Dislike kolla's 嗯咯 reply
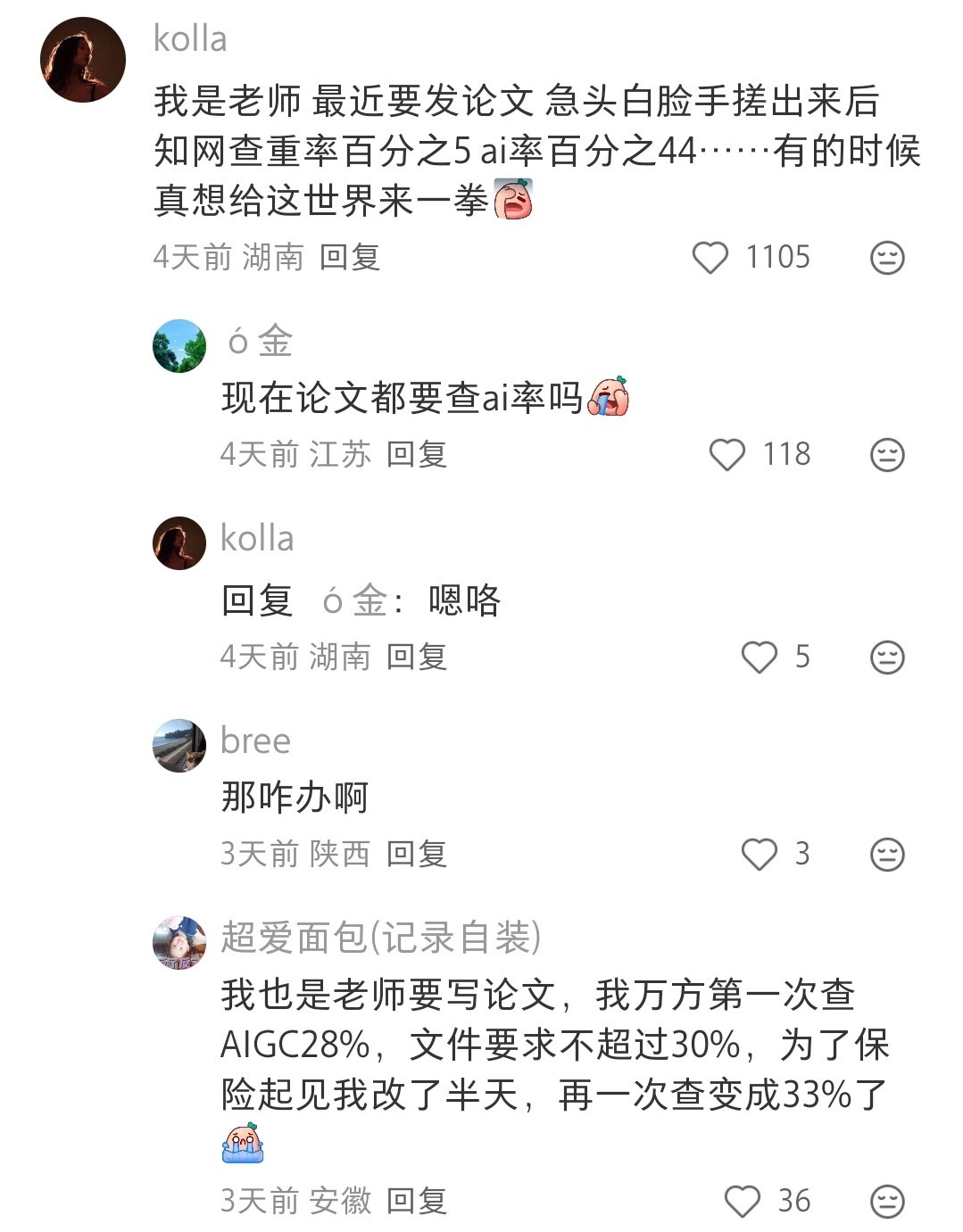 click(887, 657)
